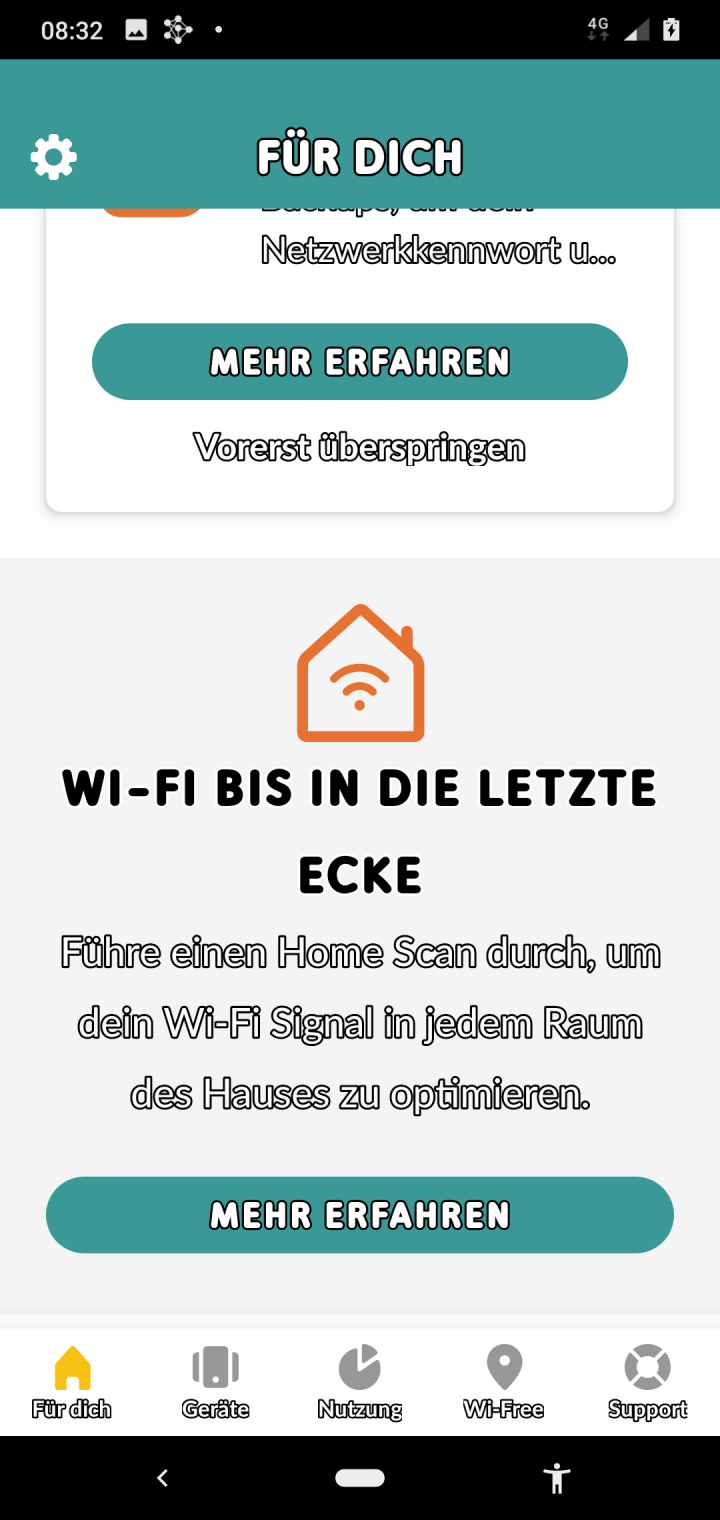Image resolution: width=720 pixels, height=1520 pixels.
Task: Tap Mehr erfahren for Home Scan
Action: coord(360,1215)
